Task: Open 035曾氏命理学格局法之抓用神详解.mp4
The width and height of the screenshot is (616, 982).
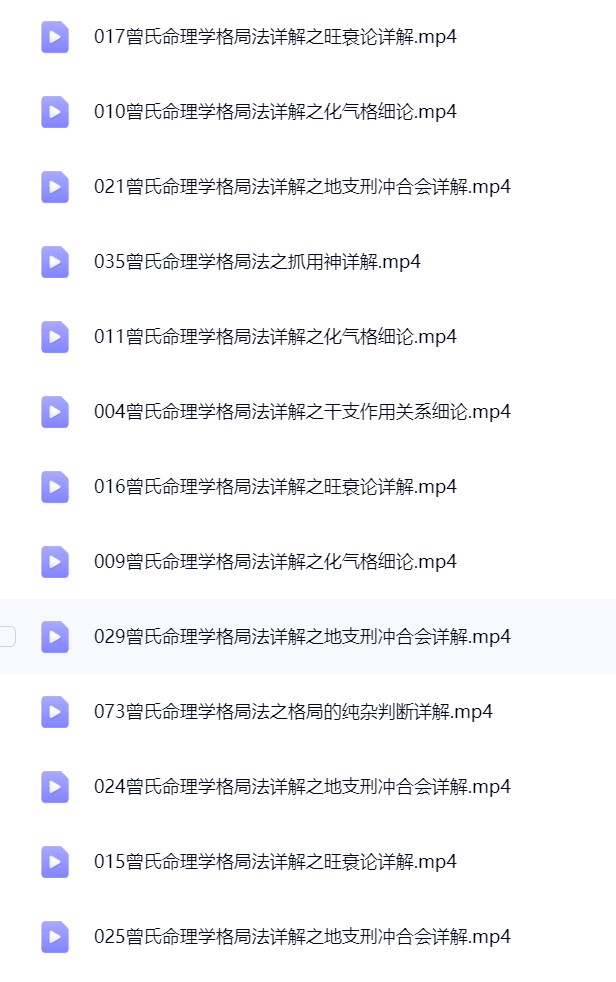Action: tap(257, 262)
